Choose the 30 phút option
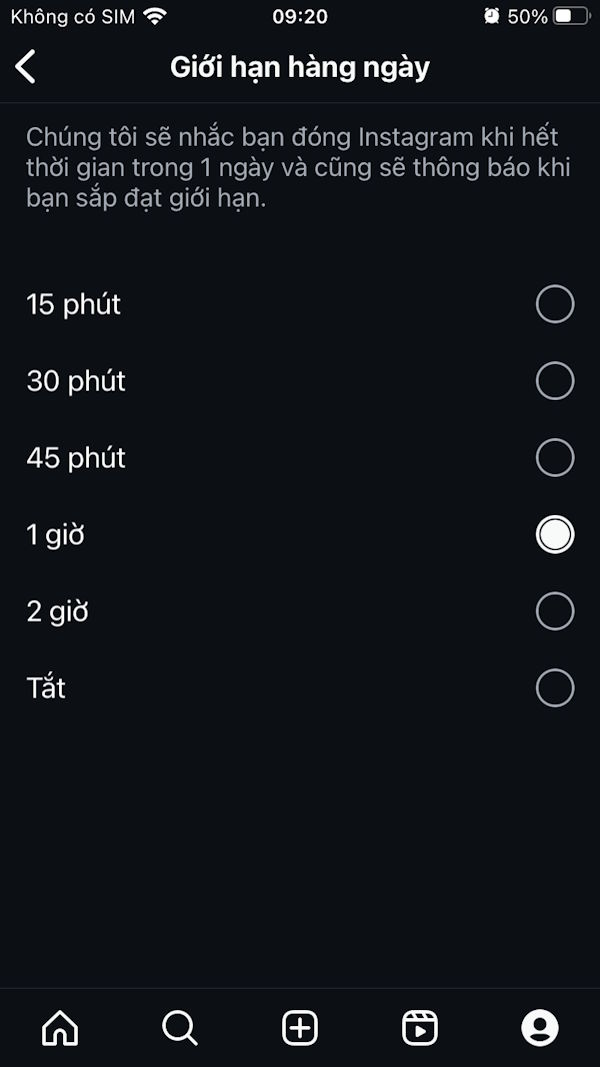Viewport: 600px width, 1067px height. tap(555, 381)
